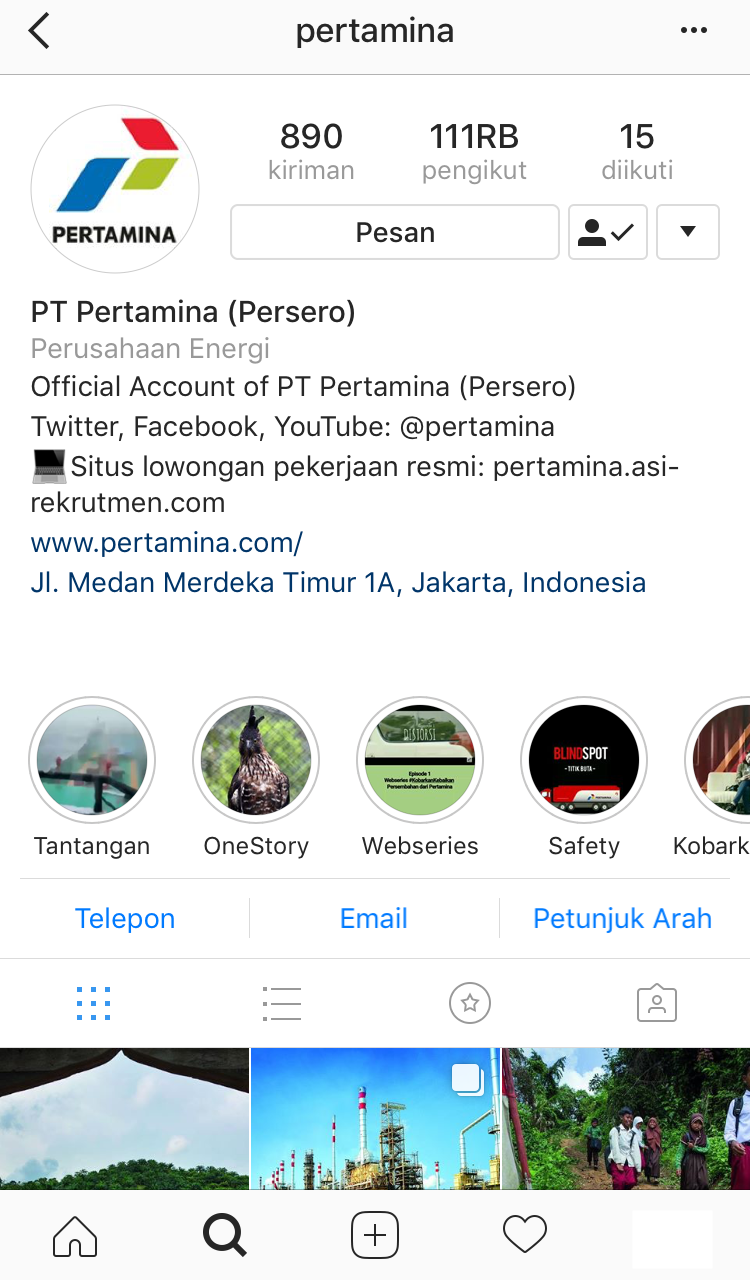
Task: Open the activity heart tab
Action: (x=525, y=1235)
